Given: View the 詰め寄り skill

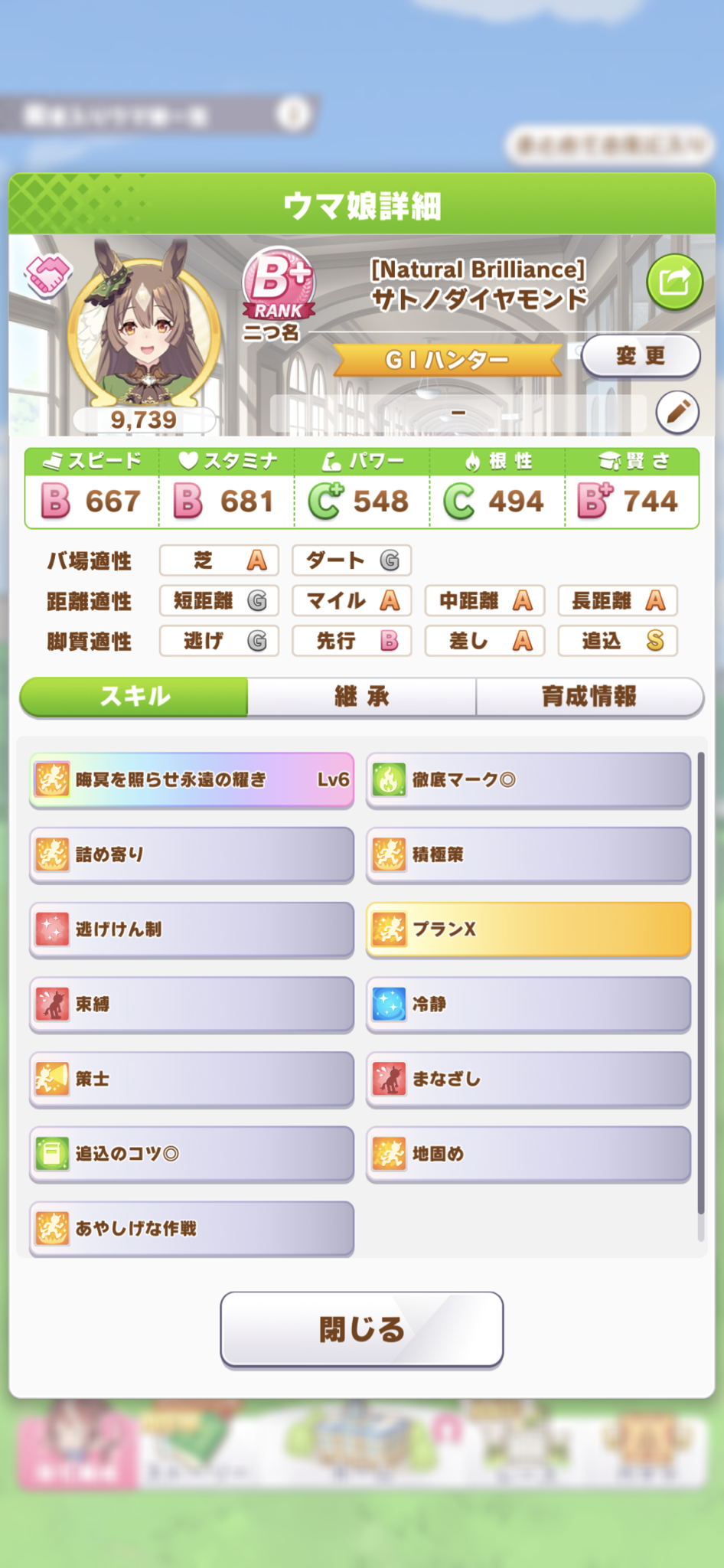Looking at the screenshot, I should (191, 854).
